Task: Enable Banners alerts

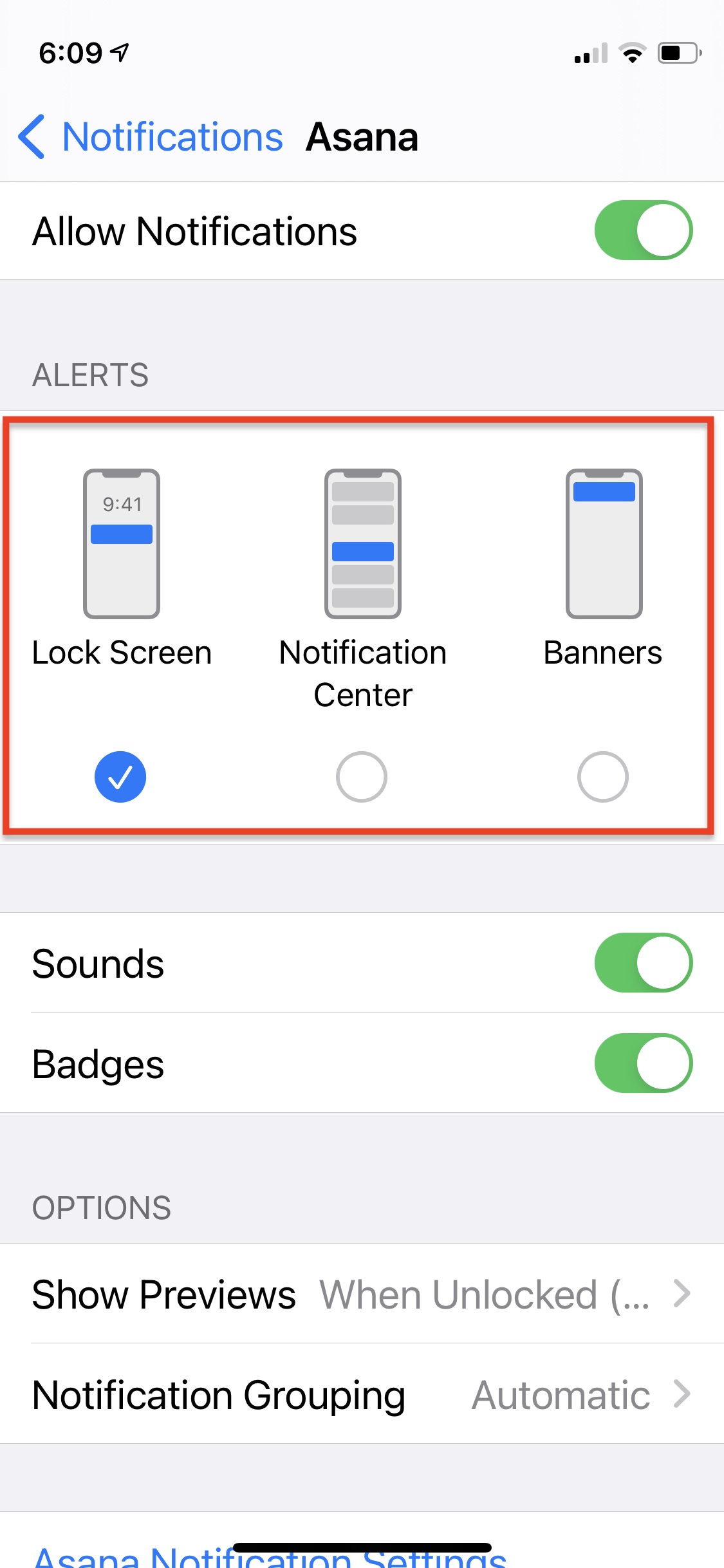Action: 603,777
